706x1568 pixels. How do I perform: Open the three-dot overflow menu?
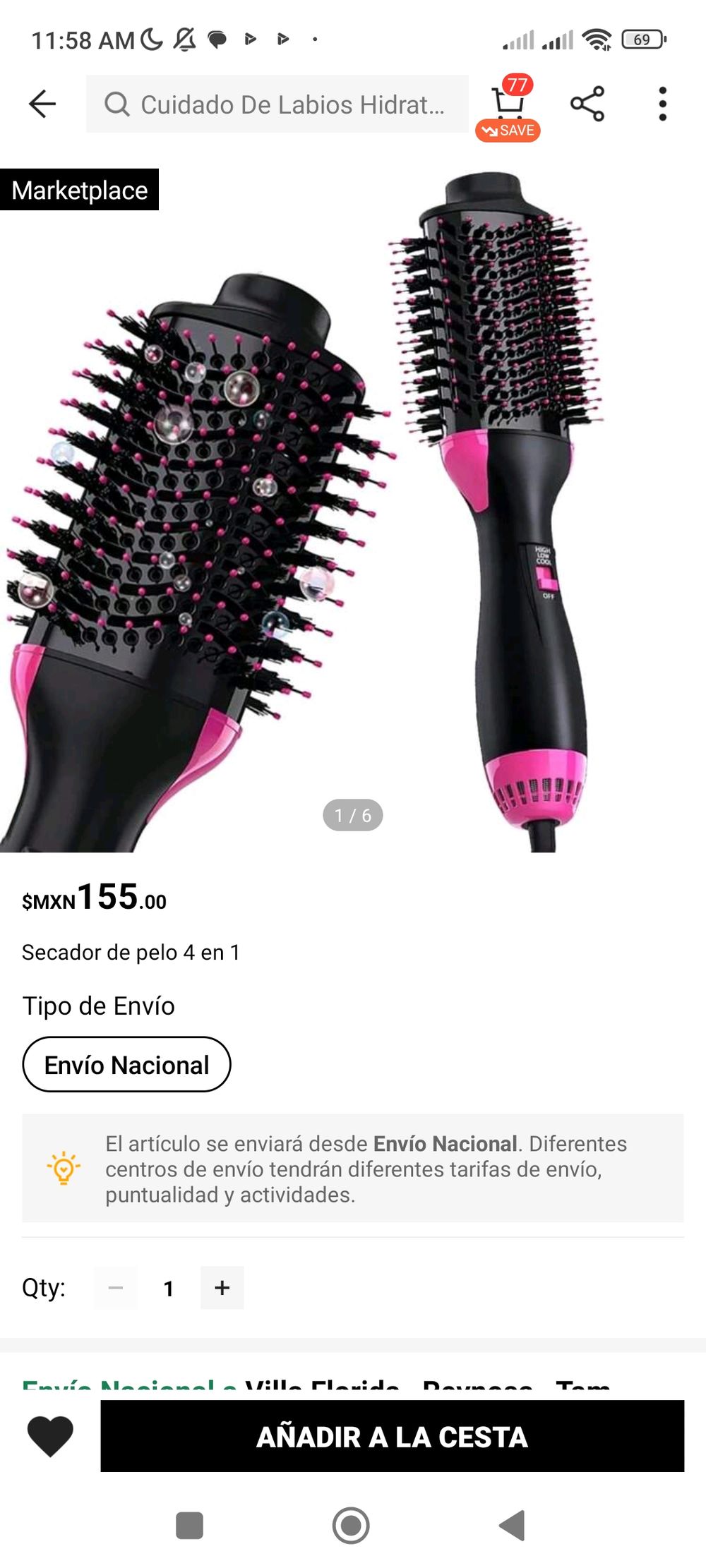tap(662, 104)
